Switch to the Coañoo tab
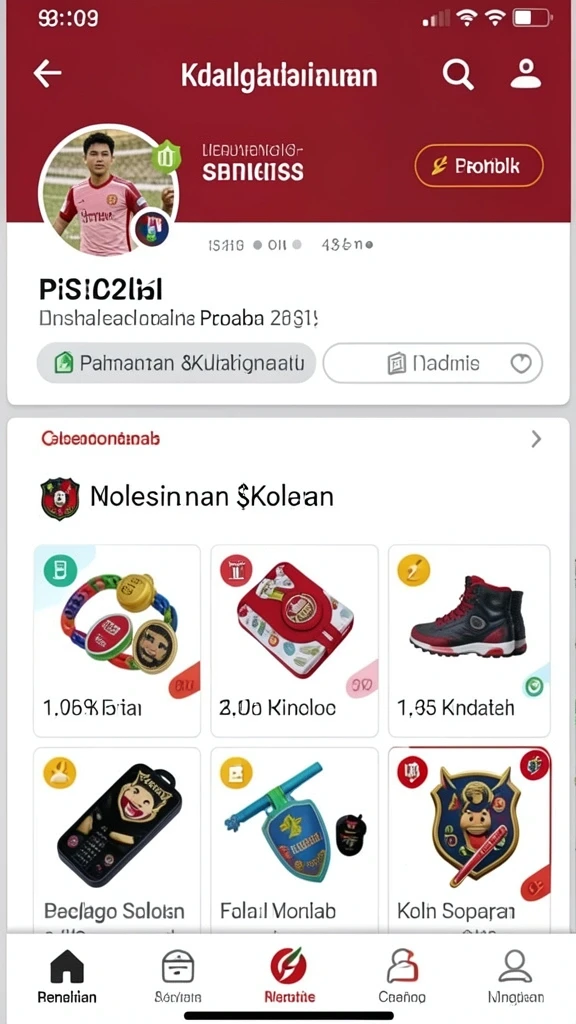 402,976
